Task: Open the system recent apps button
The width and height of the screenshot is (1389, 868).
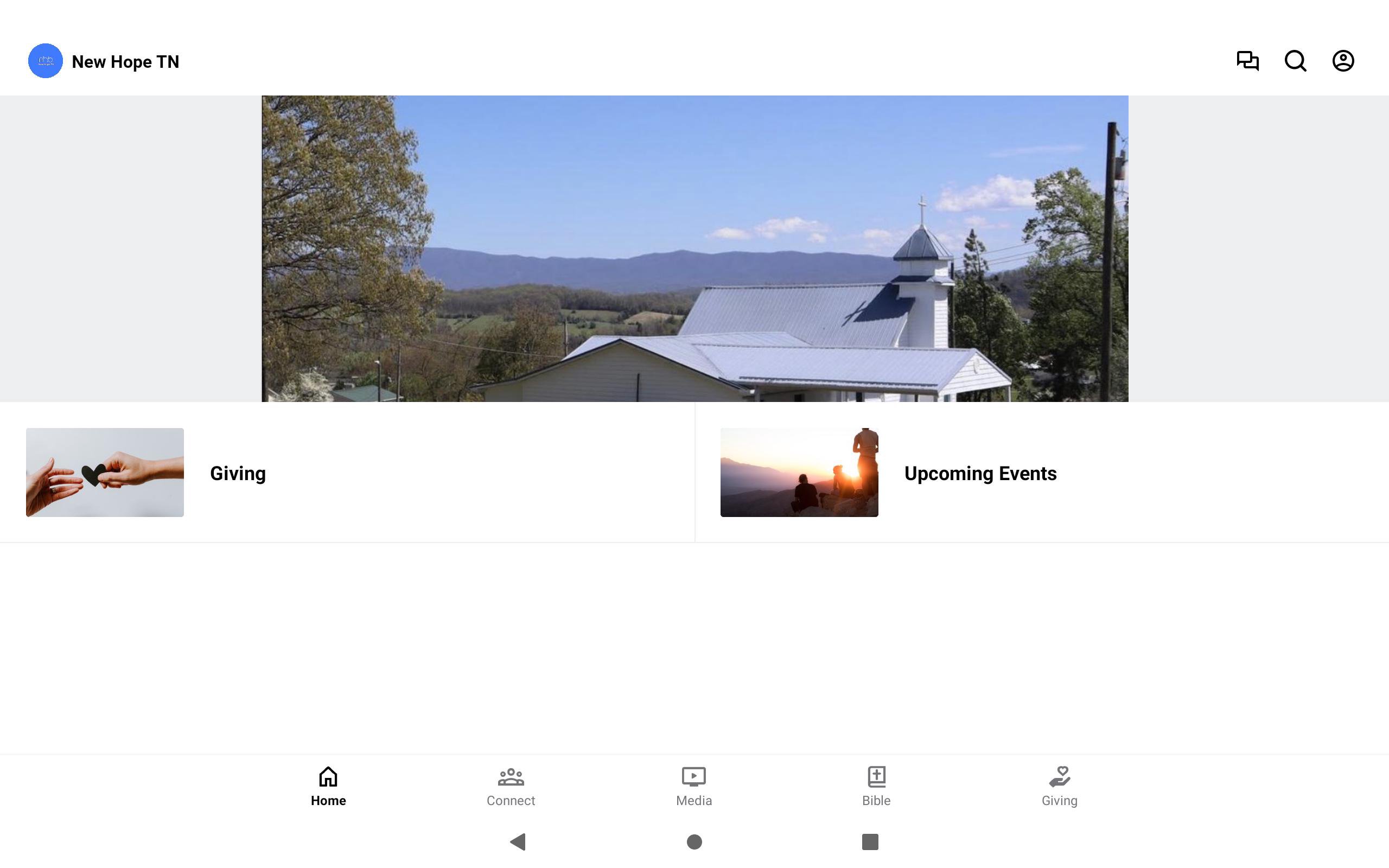Action: pos(870,841)
